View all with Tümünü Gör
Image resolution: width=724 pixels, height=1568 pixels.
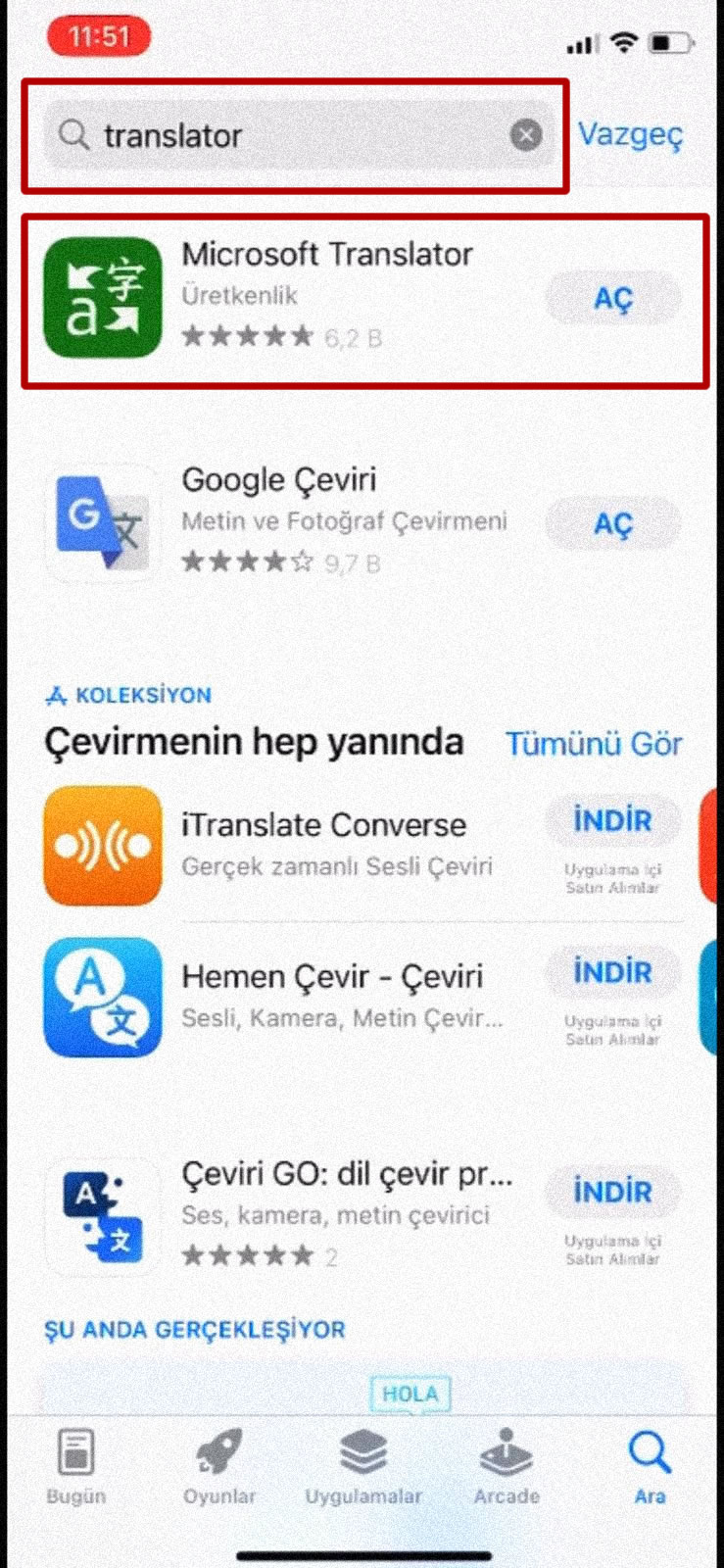click(x=594, y=744)
